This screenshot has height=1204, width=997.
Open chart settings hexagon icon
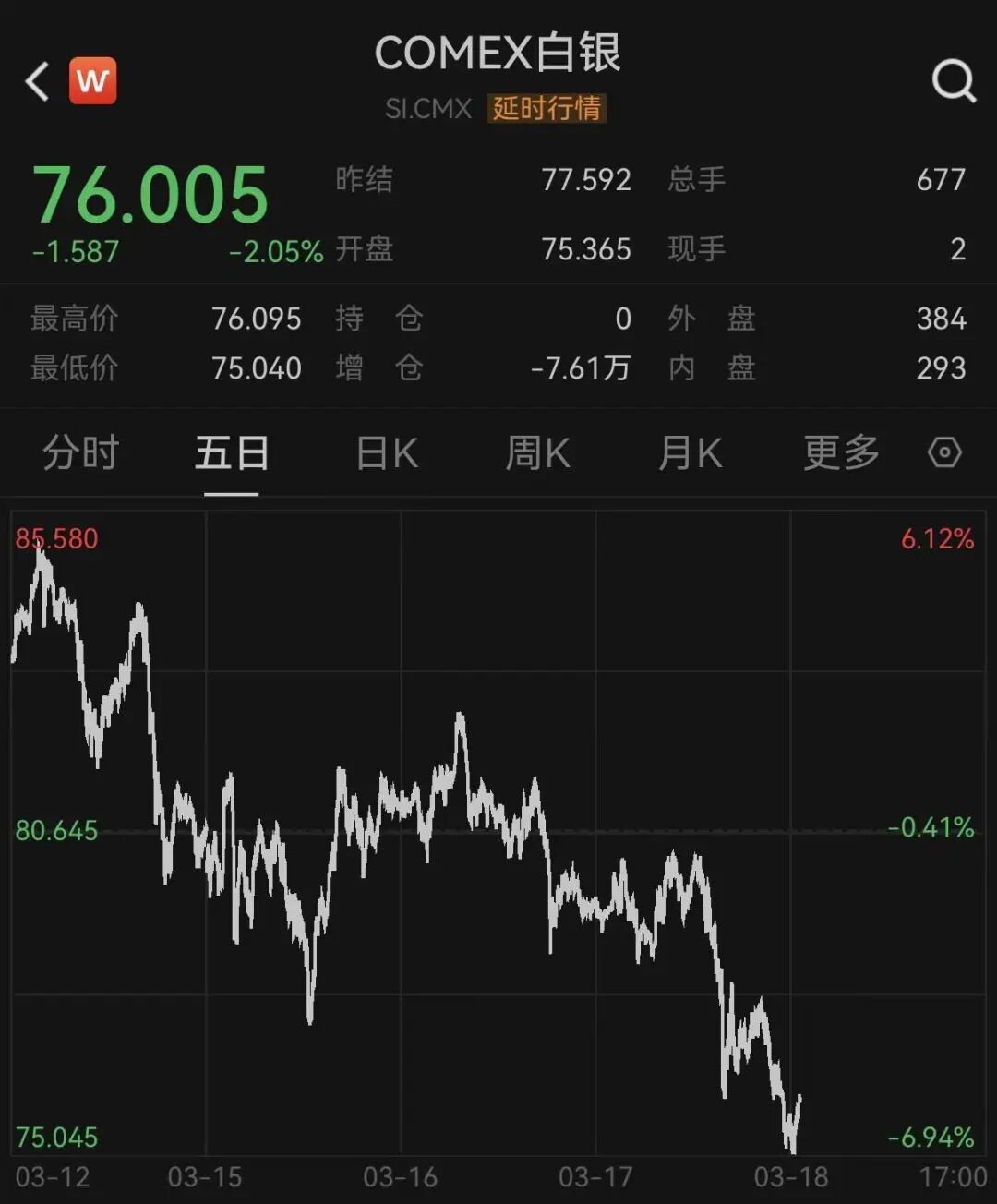click(944, 452)
